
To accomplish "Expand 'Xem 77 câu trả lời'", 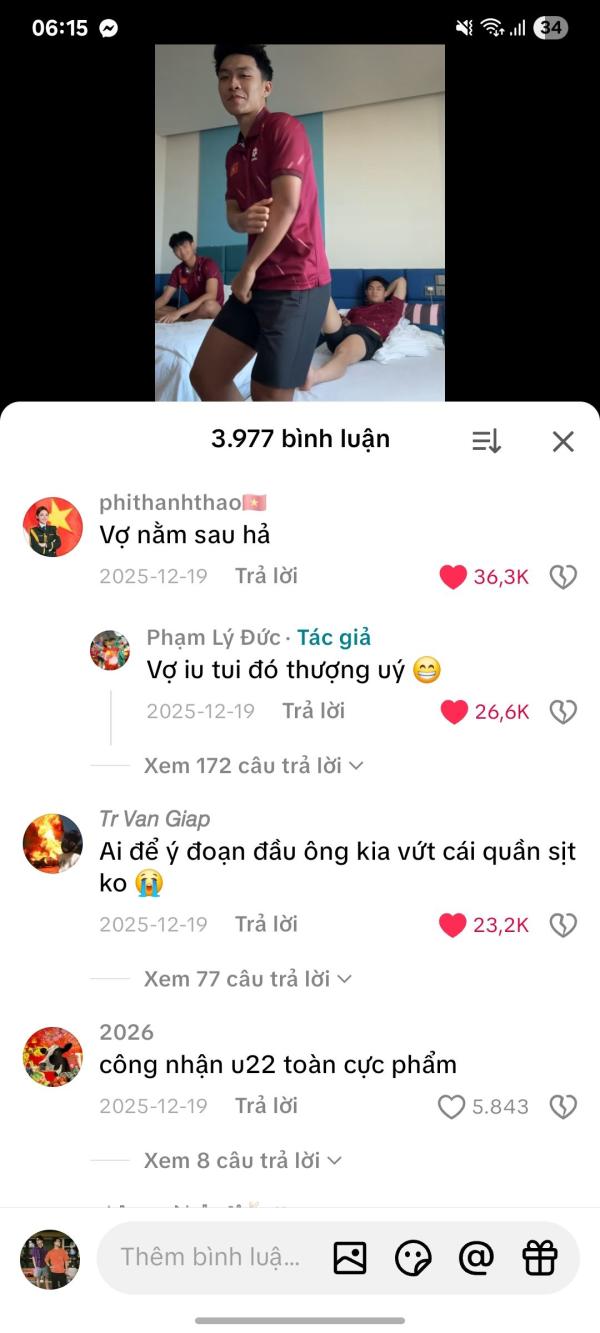I will 247,979.
